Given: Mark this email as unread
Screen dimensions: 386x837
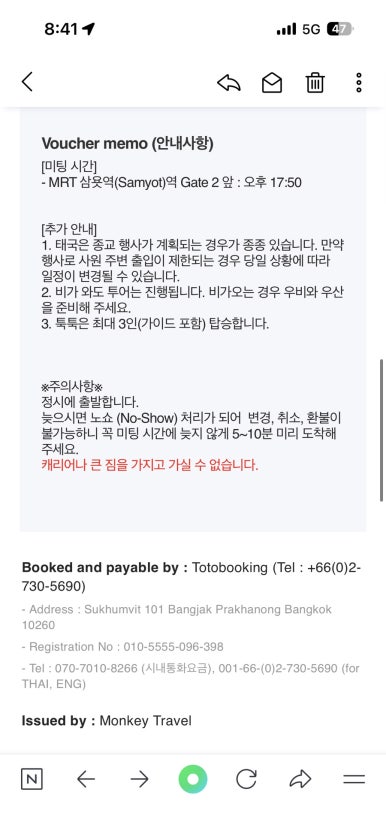Looking at the screenshot, I should pyautogui.click(x=272, y=83).
